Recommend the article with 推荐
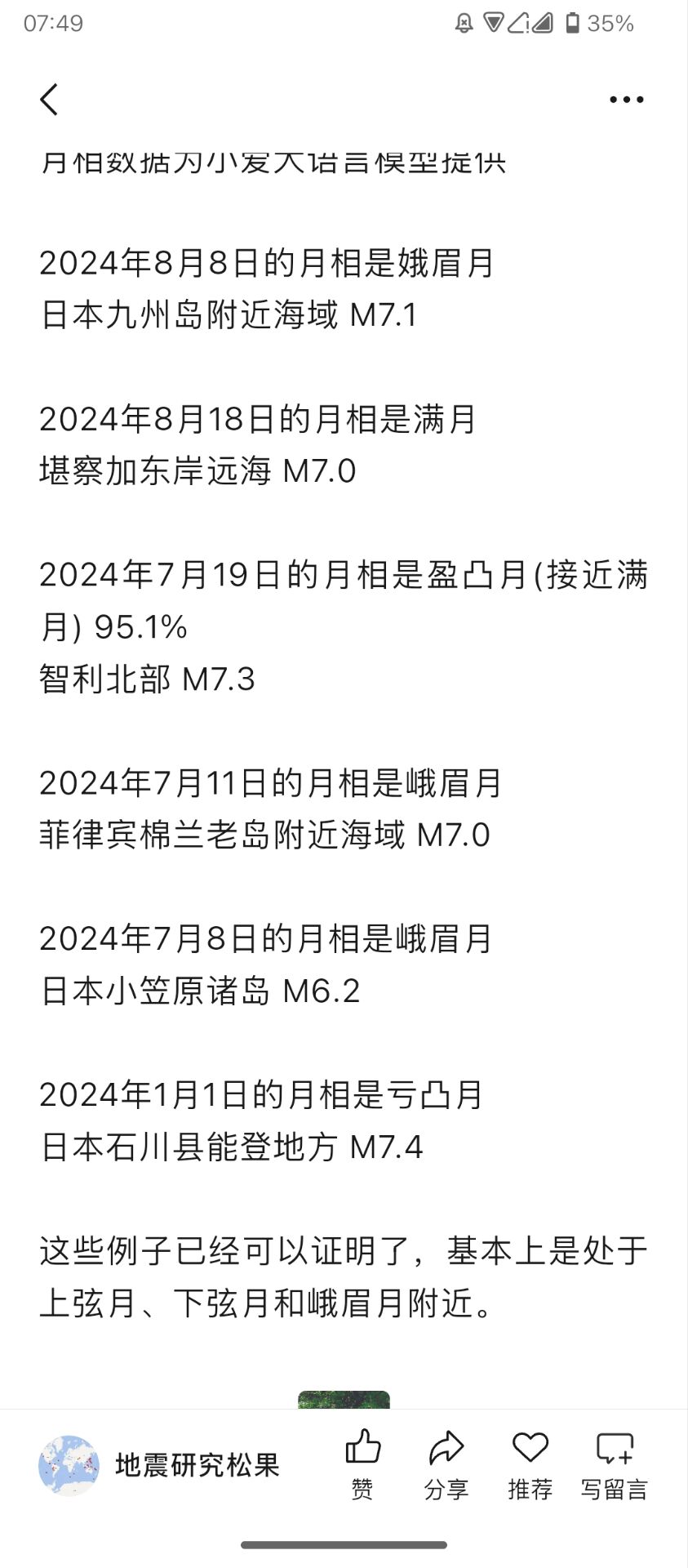Viewport: 688px width, 1568px height. (x=530, y=1464)
